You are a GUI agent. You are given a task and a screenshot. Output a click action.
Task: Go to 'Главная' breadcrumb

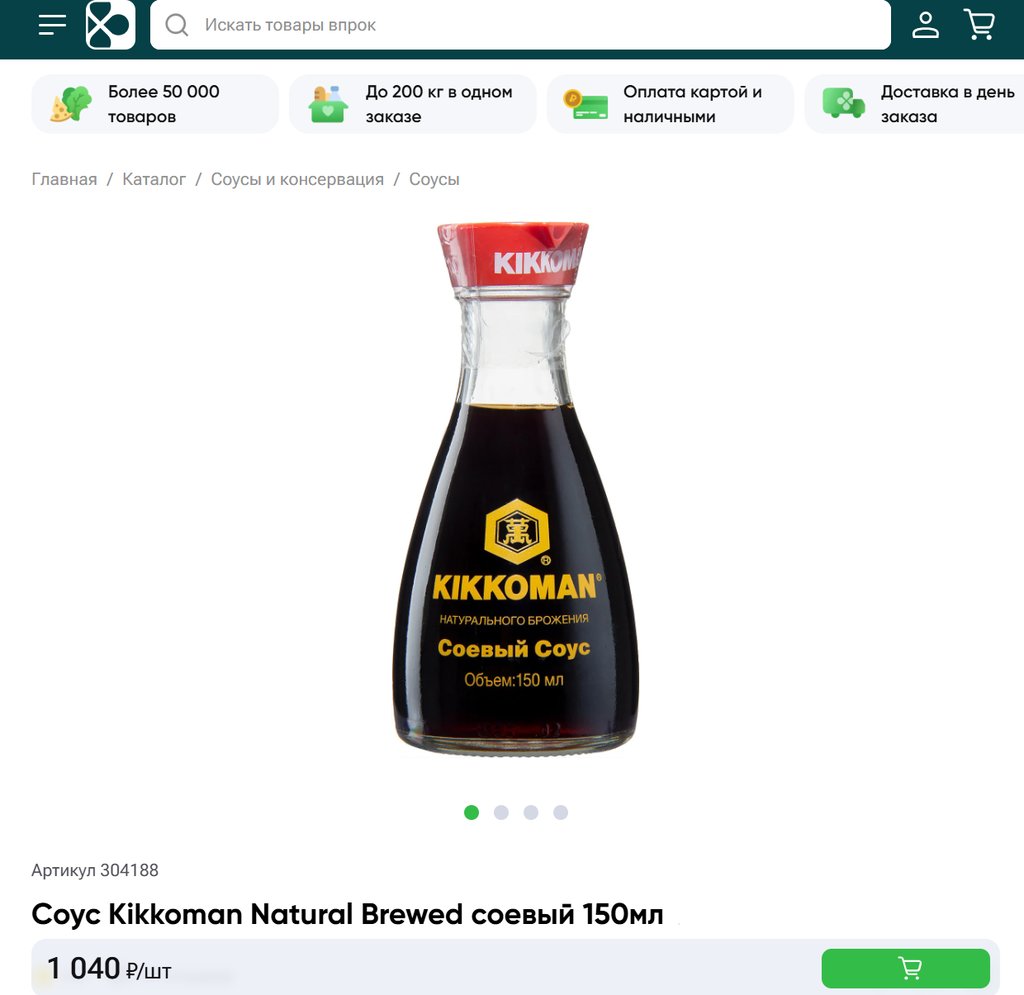click(x=64, y=180)
